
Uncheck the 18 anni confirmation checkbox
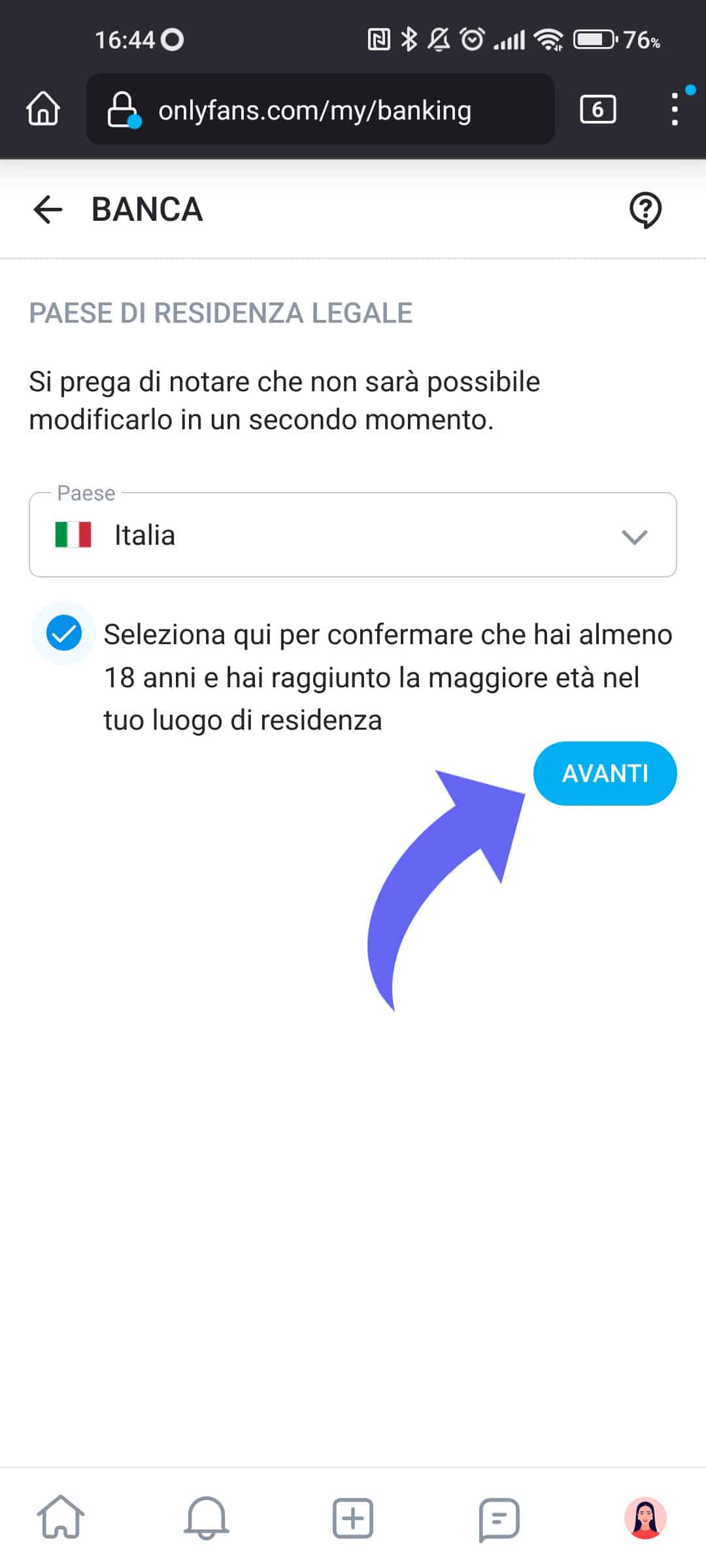[64, 633]
